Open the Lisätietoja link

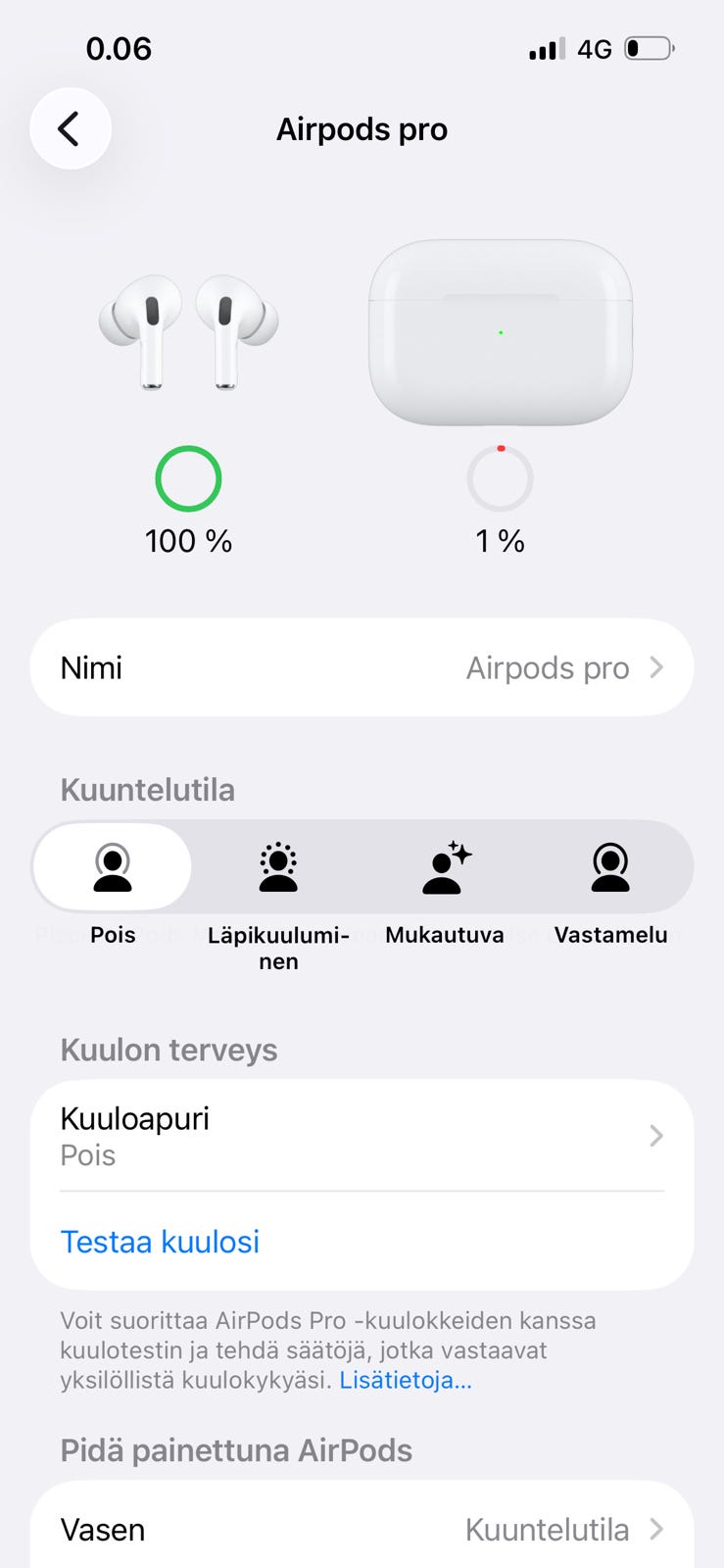[406, 1381]
